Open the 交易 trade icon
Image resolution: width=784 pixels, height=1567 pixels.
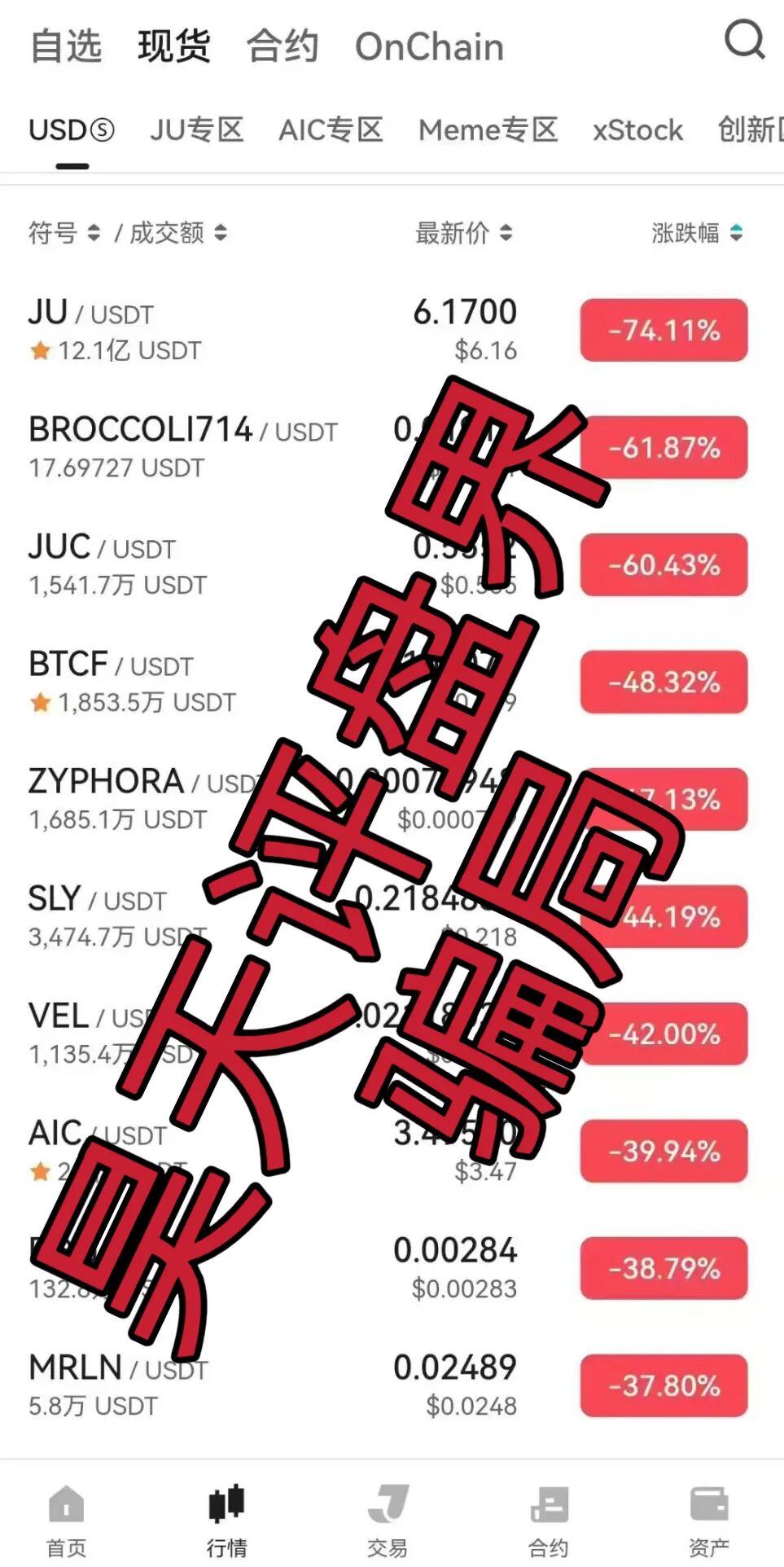pyautogui.click(x=388, y=1517)
